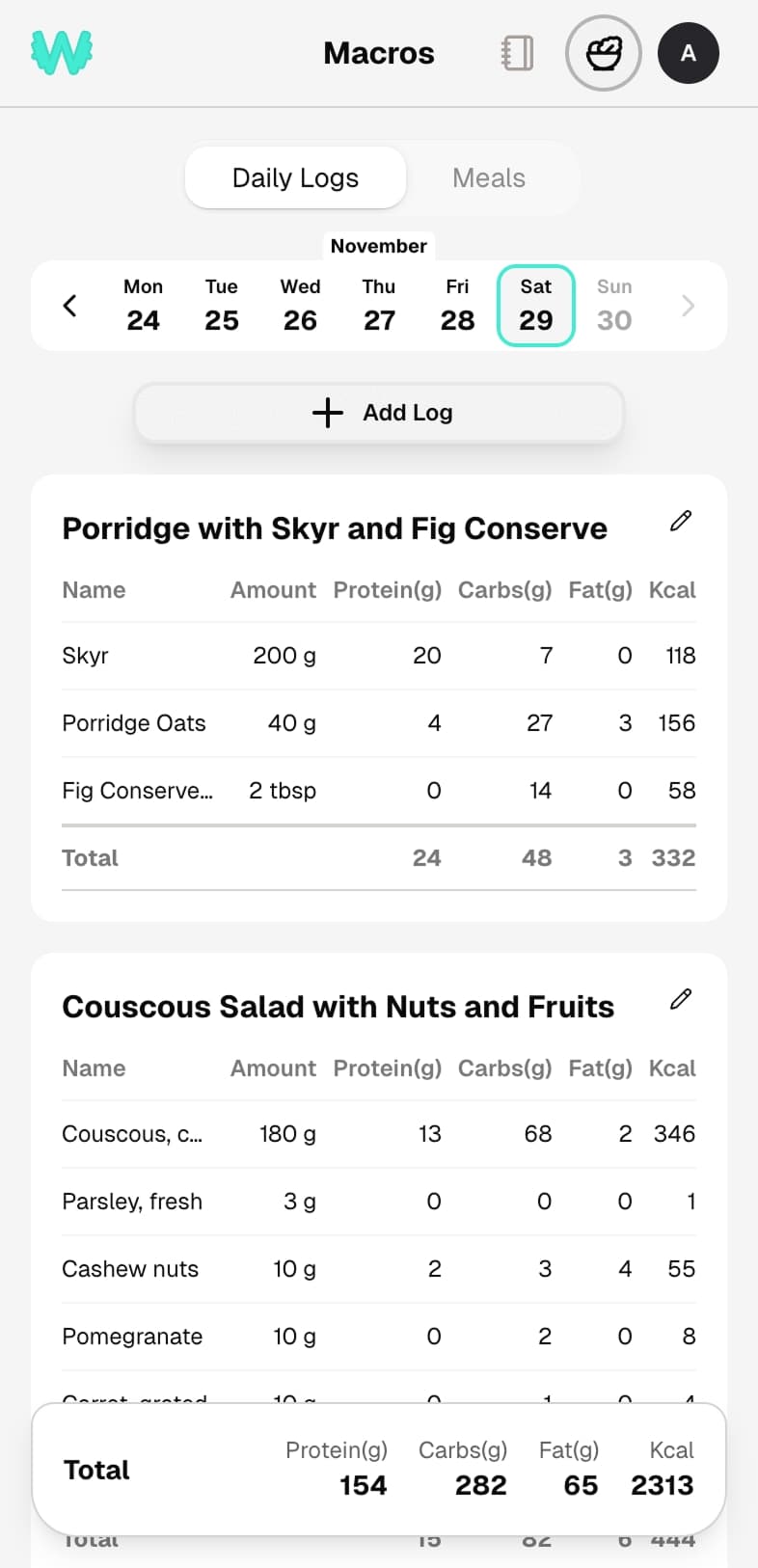
Task: Select Friday 28 in the calendar
Action: (x=457, y=306)
